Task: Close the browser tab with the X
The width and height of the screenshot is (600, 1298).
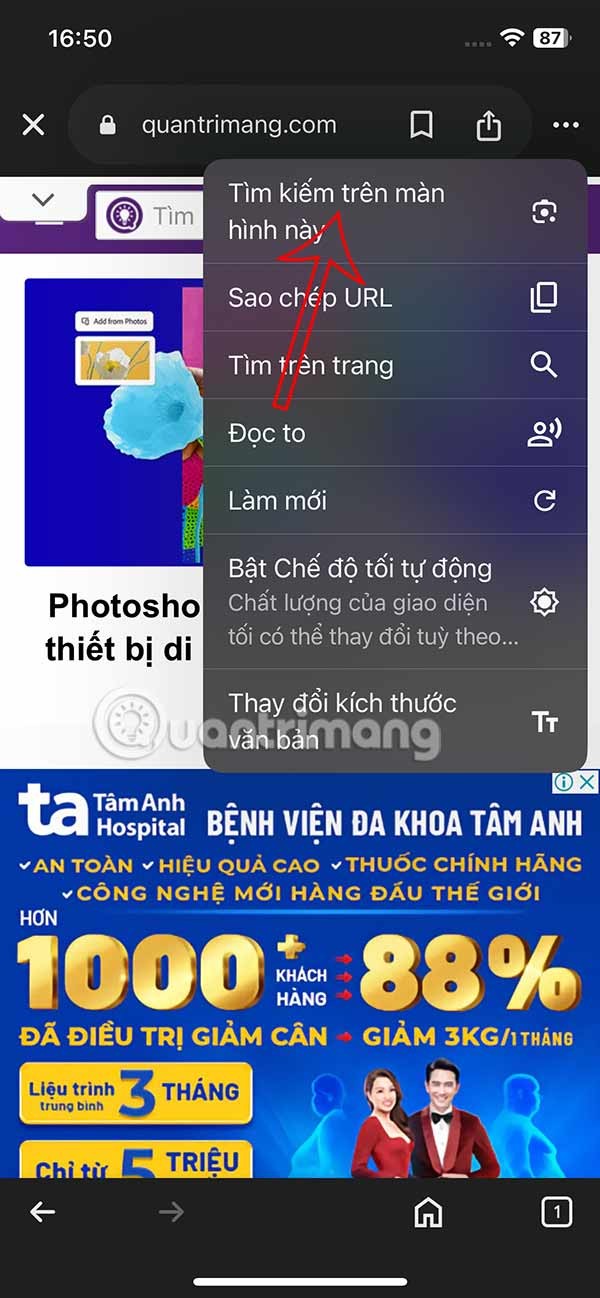Action: click(x=33, y=125)
